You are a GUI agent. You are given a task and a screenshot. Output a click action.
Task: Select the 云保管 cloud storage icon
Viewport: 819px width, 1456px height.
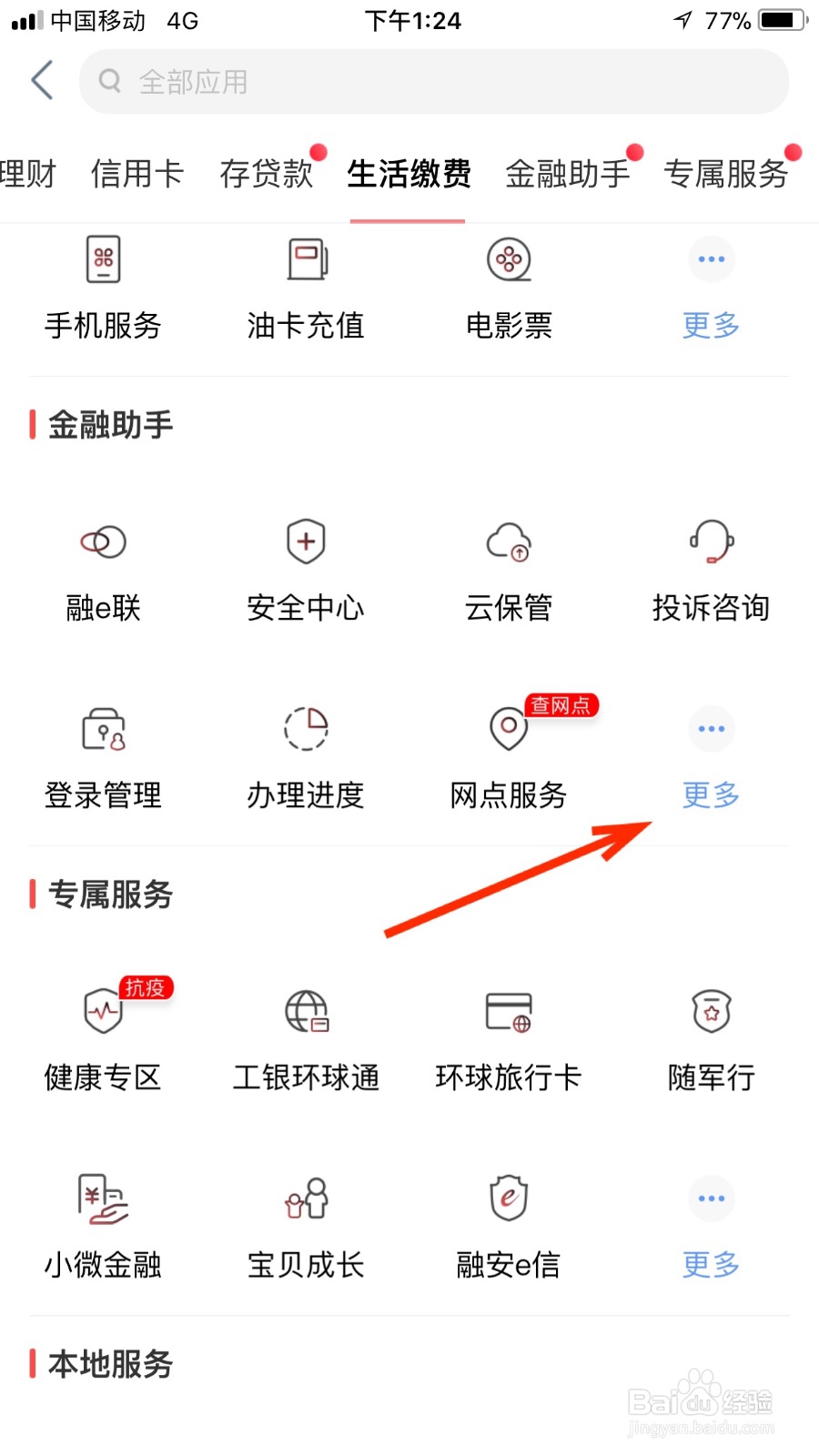coord(508,569)
